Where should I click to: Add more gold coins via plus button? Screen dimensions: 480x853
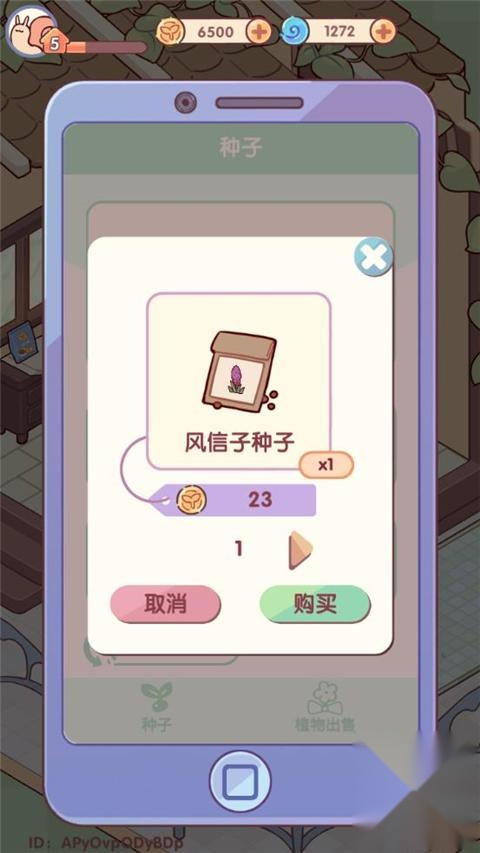click(260, 32)
